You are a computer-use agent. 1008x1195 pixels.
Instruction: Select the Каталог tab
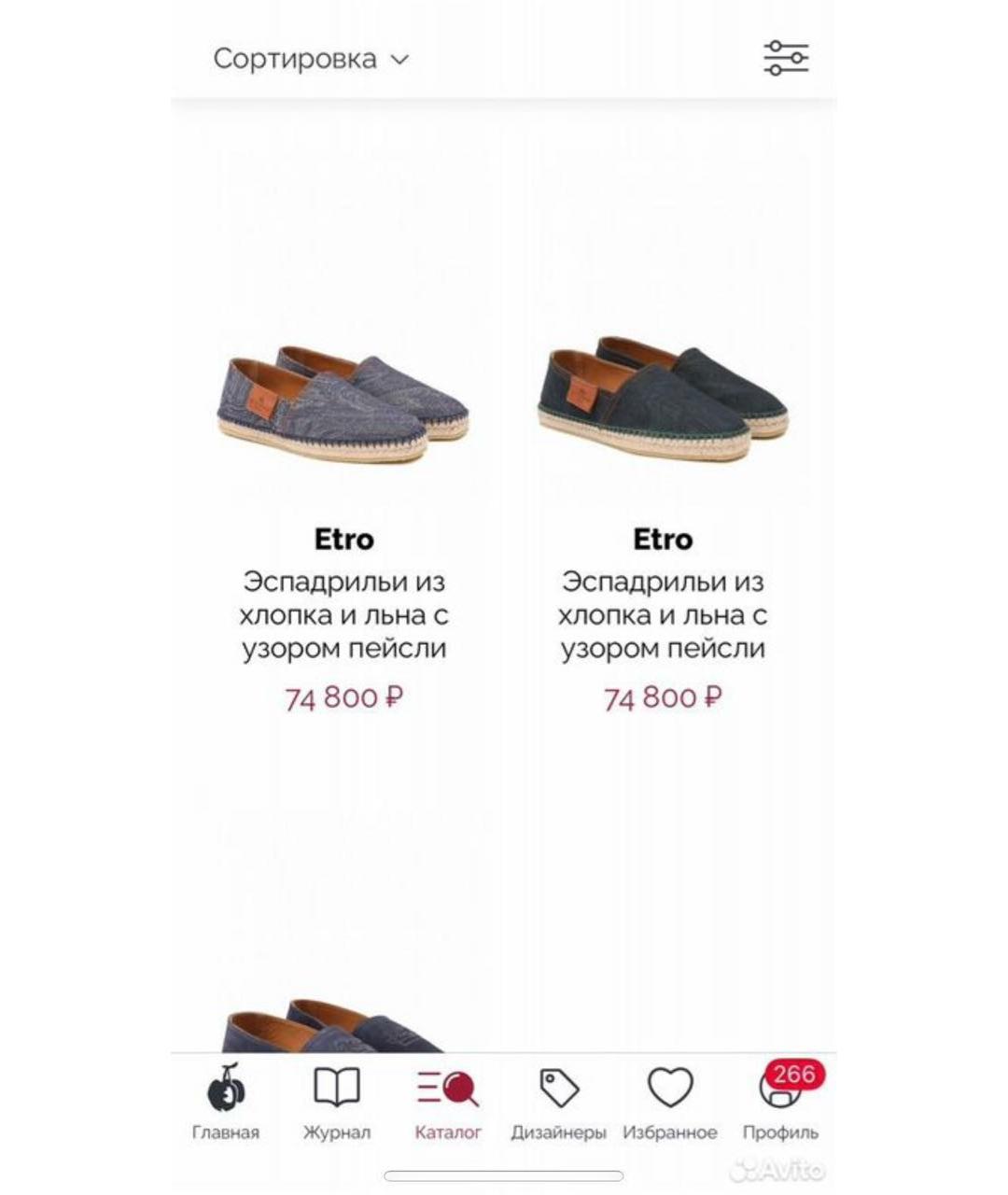[448, 1102]
